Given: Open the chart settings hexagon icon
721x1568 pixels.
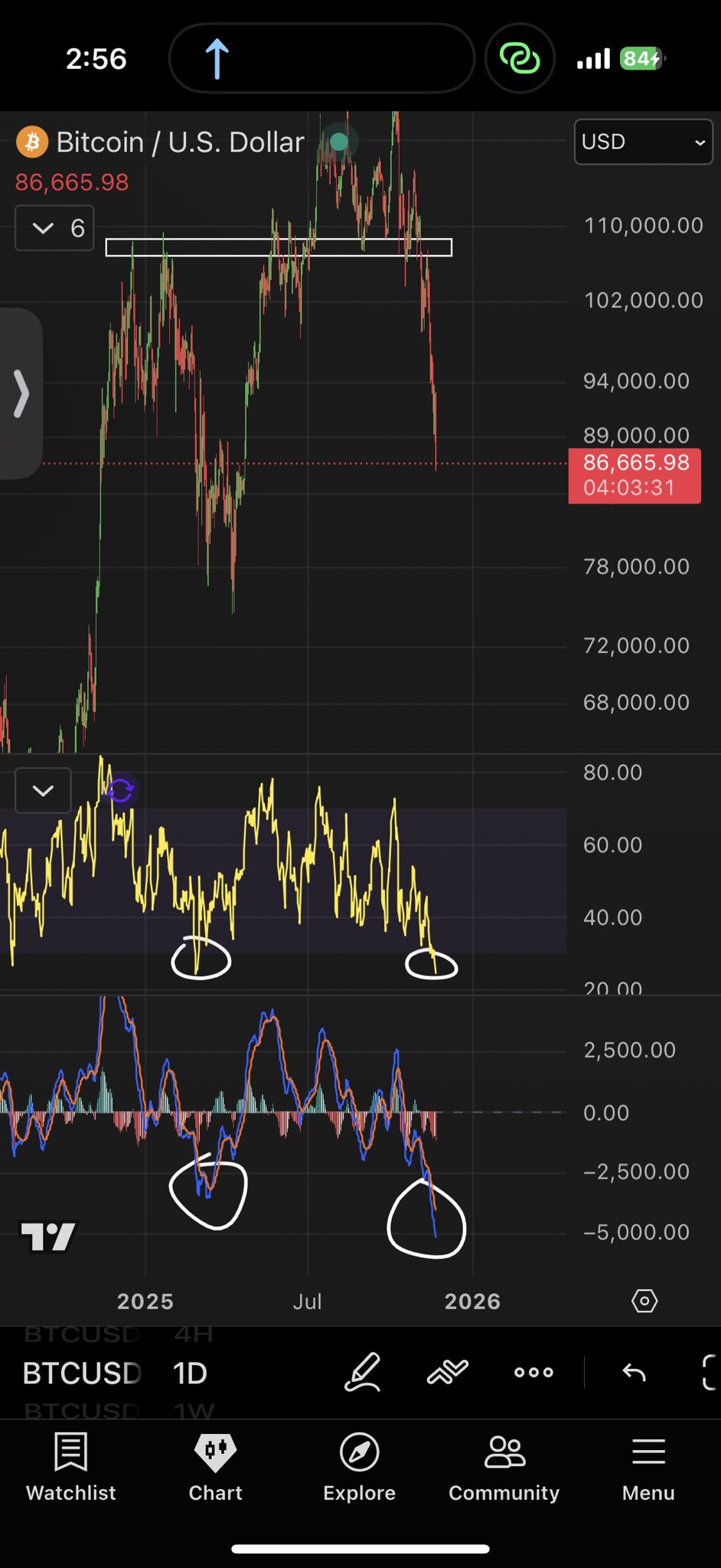Looking at the screenshot, I should (644, 1301).
